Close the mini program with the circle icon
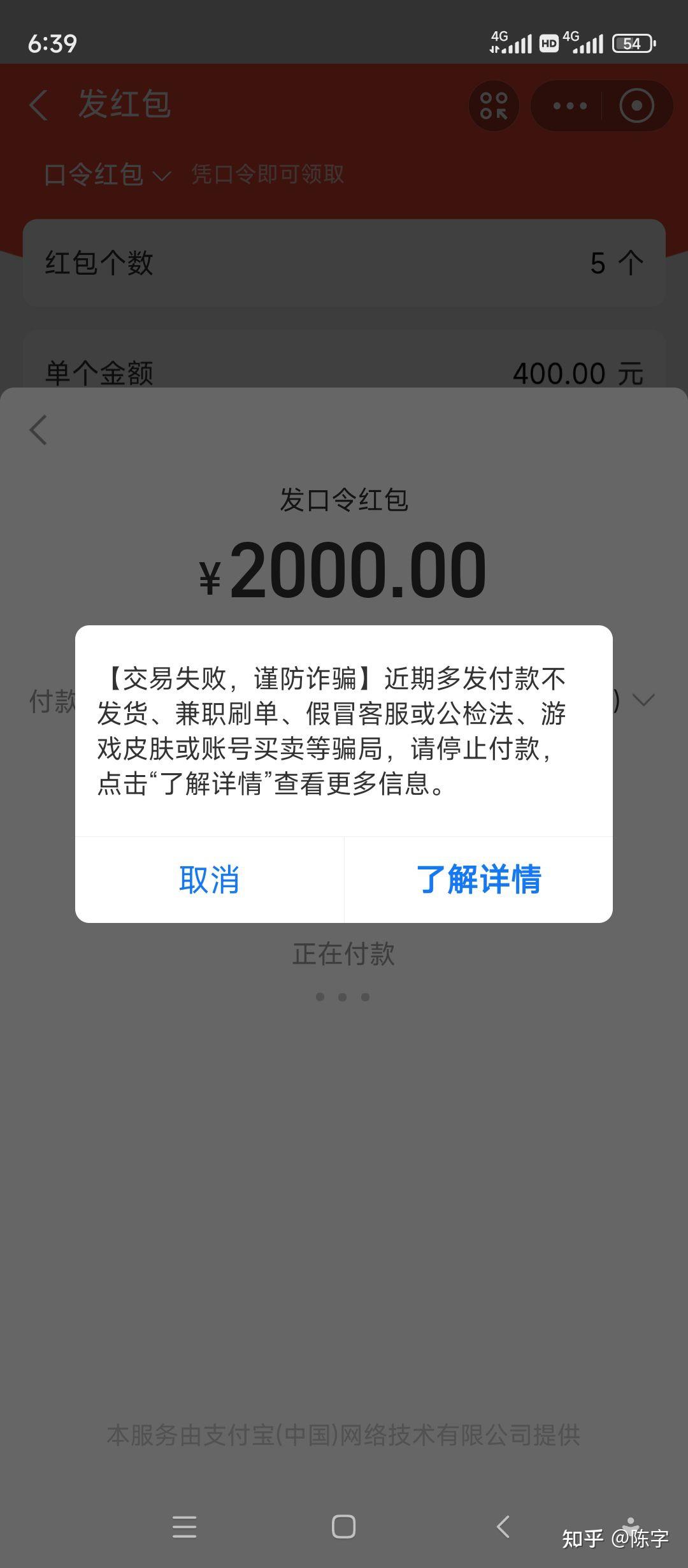This screenshot has width=688, height=1568. tap(636, 106)
